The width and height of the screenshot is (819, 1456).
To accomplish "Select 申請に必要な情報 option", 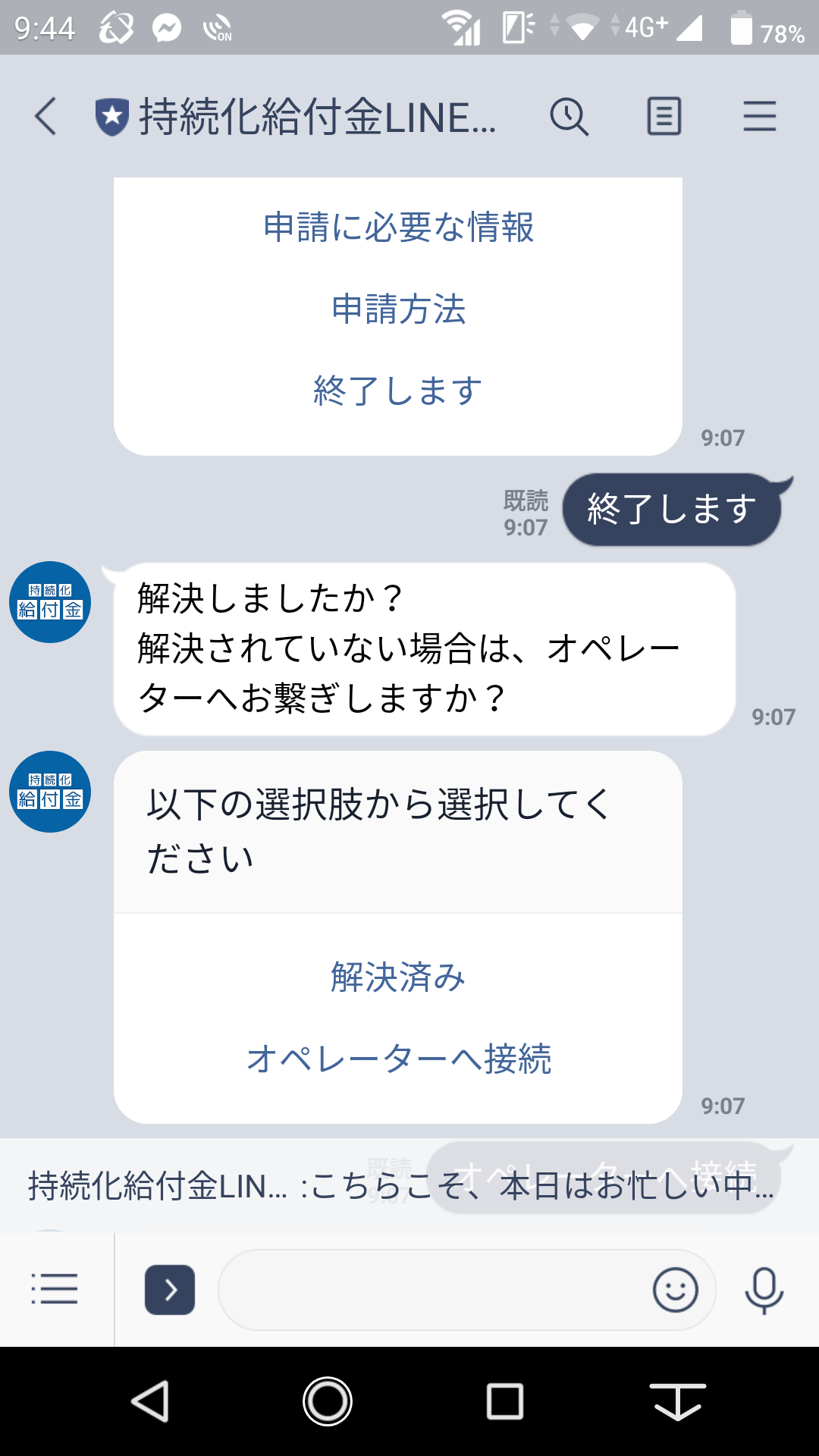I will coord(398,227).
